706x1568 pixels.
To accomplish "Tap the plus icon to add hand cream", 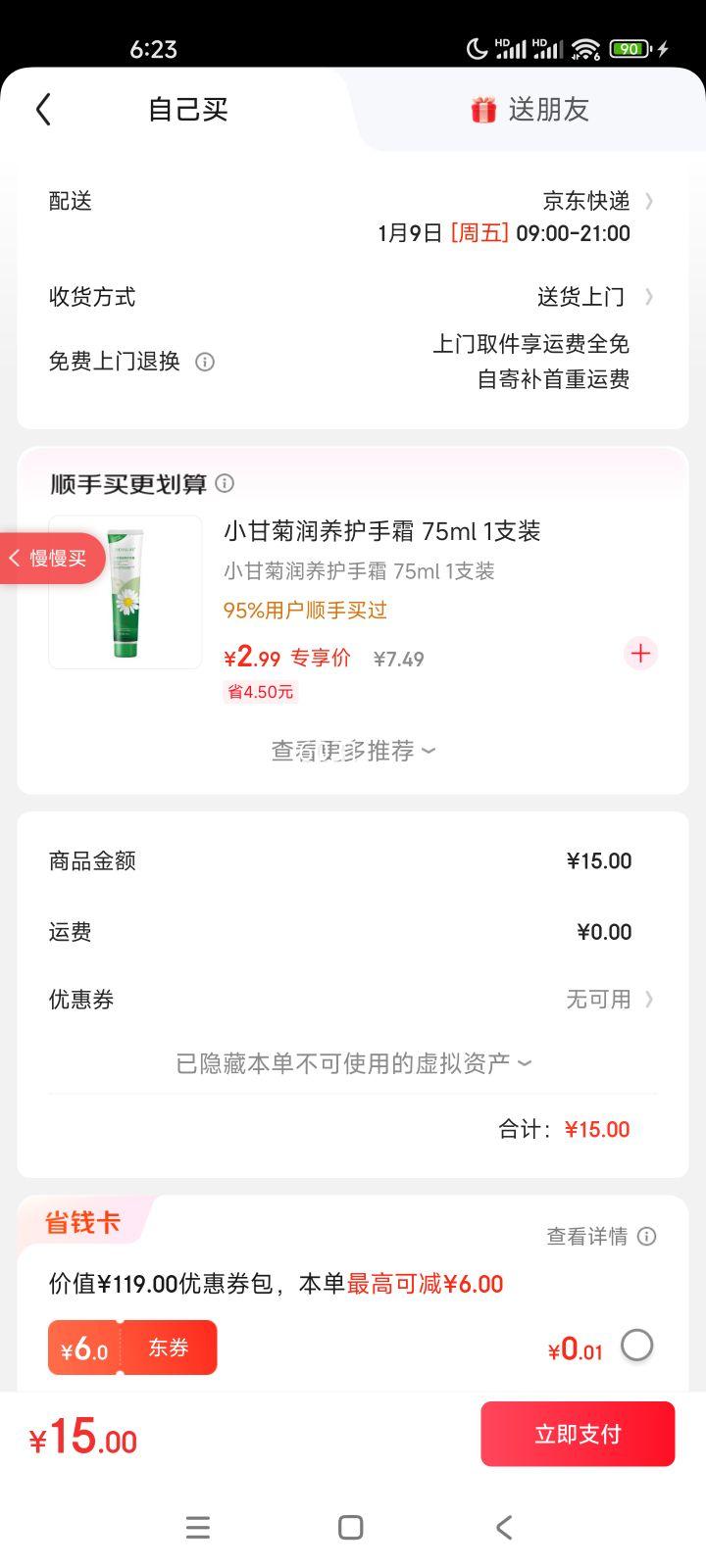I will [639, 653].
